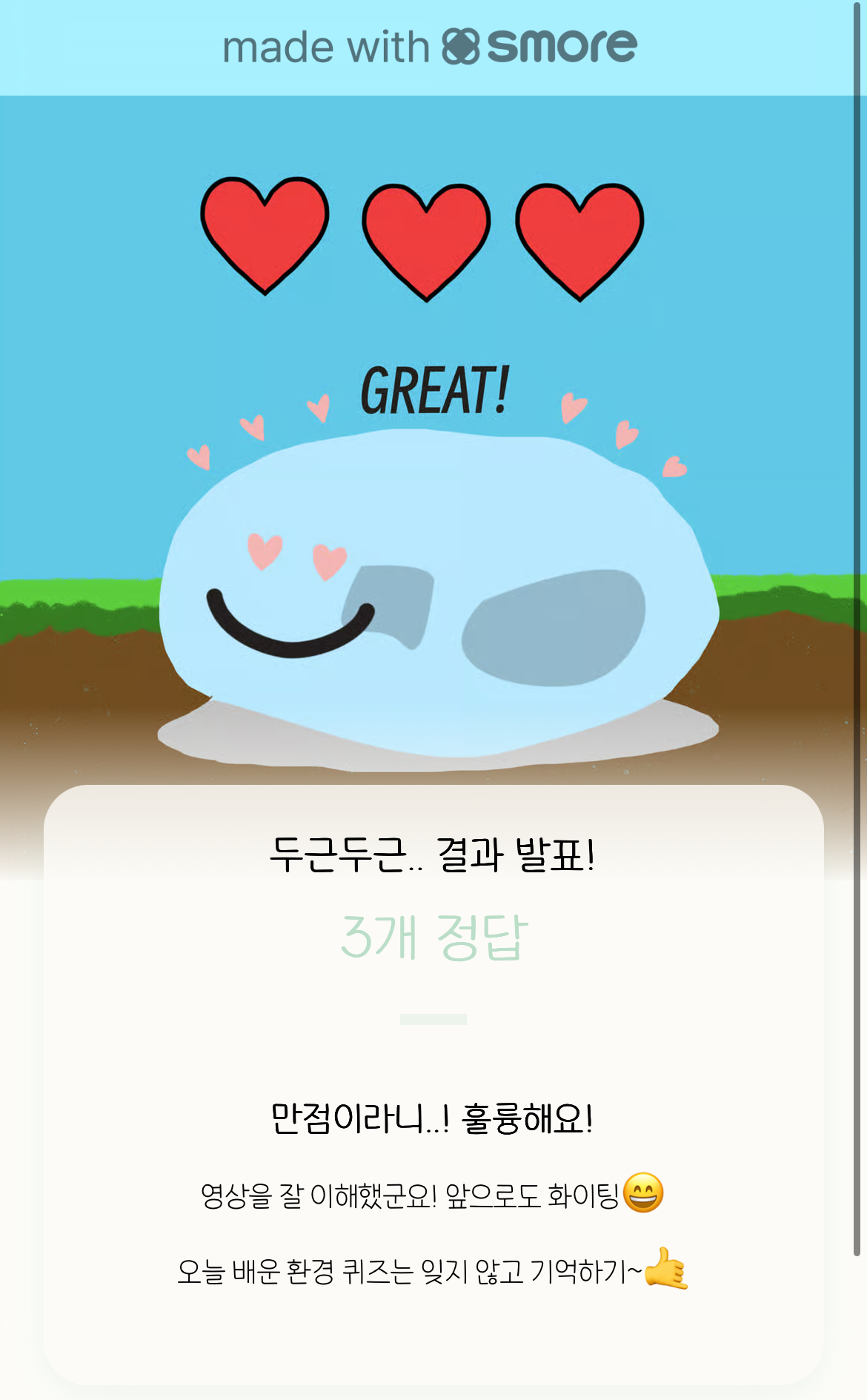Open the made with smore banner link
Image resolution: width=867 pixels, height=1400 pixels.
(430, 47)
